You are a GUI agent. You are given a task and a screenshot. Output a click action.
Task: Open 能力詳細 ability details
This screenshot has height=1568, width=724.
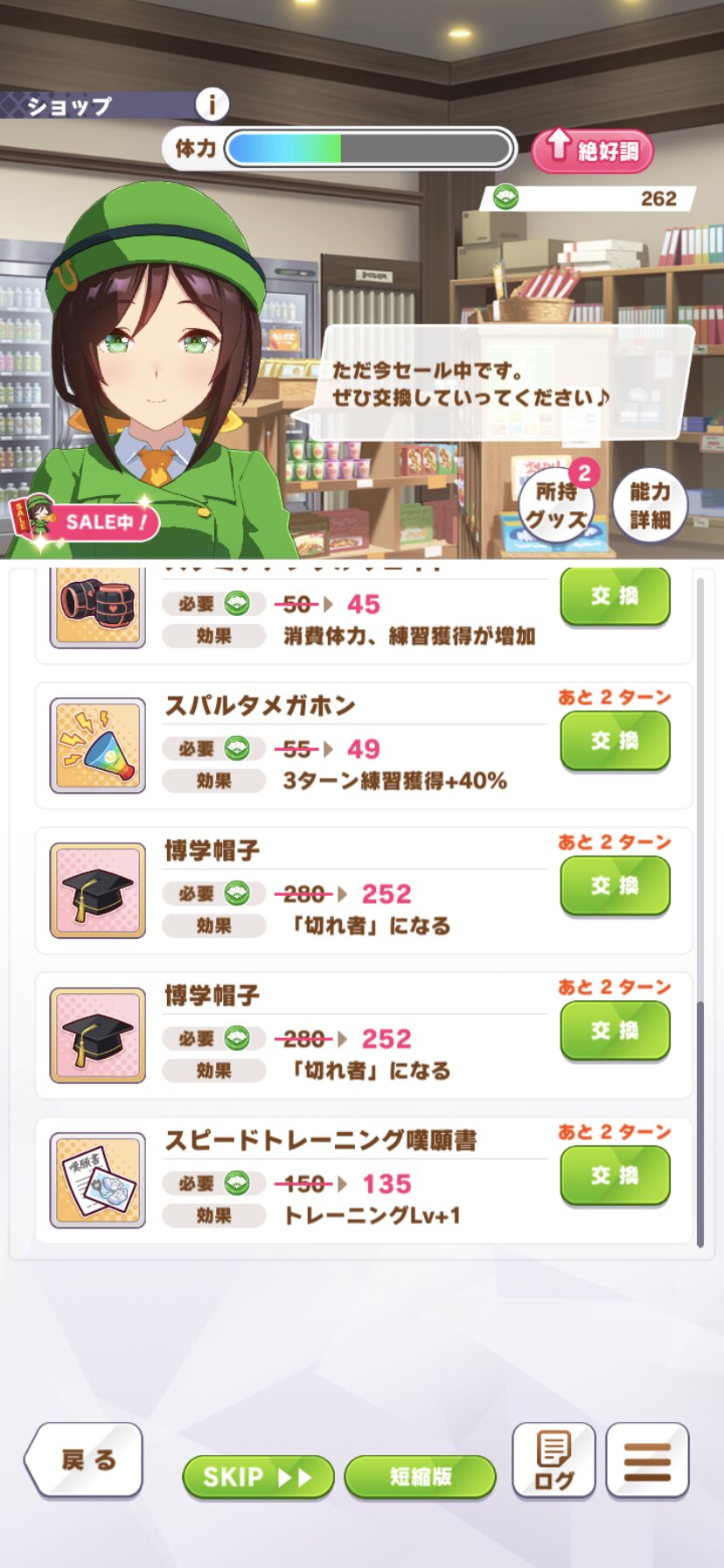click(650, 504)
